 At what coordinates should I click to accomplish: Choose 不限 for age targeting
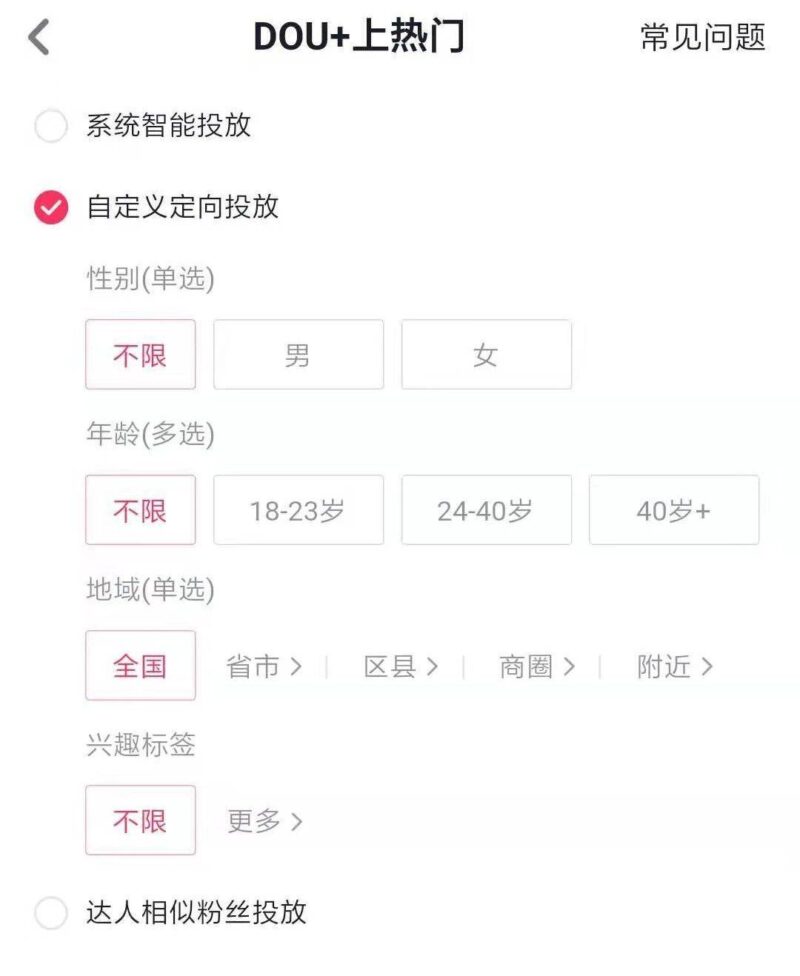pyautogui.click(x=140, y=510)
